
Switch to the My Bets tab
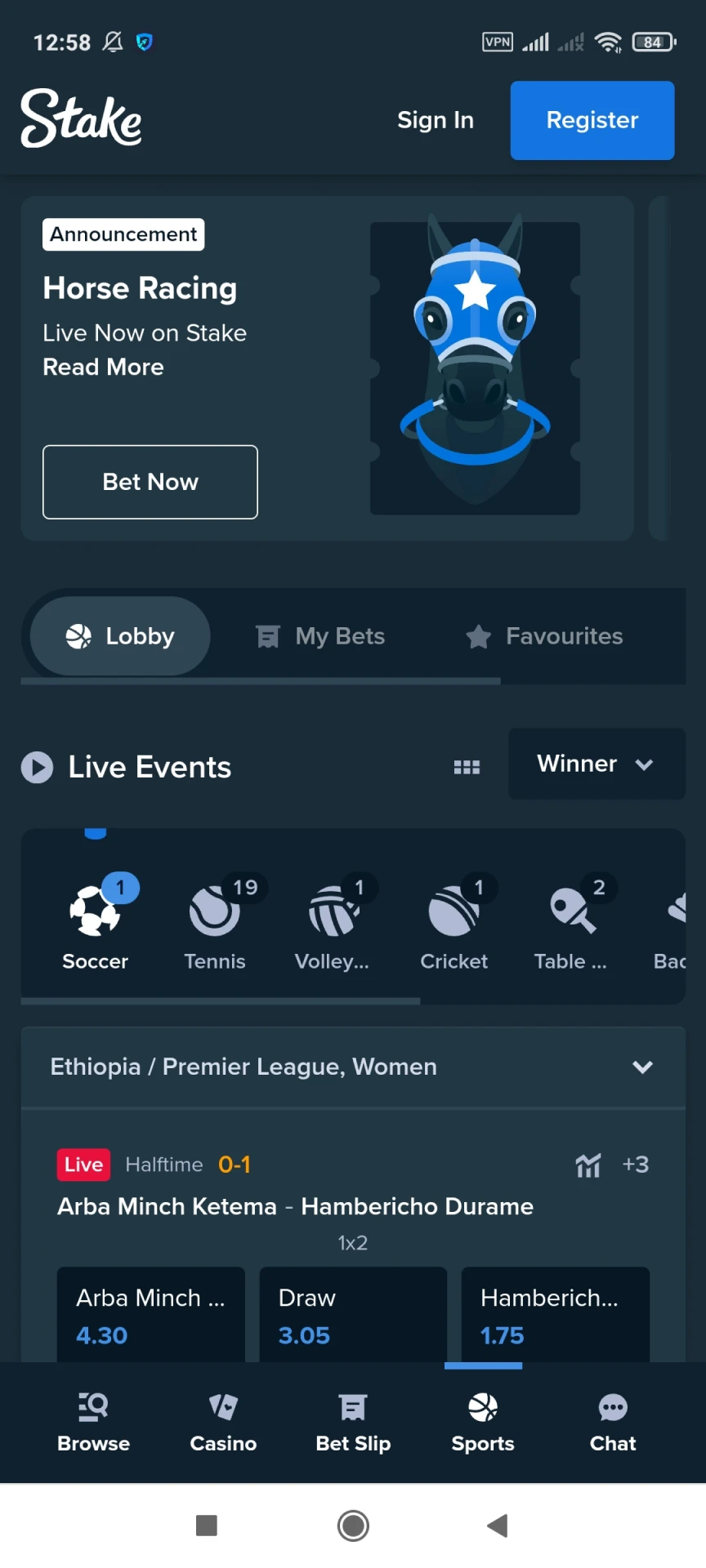(x=320, y=636)
